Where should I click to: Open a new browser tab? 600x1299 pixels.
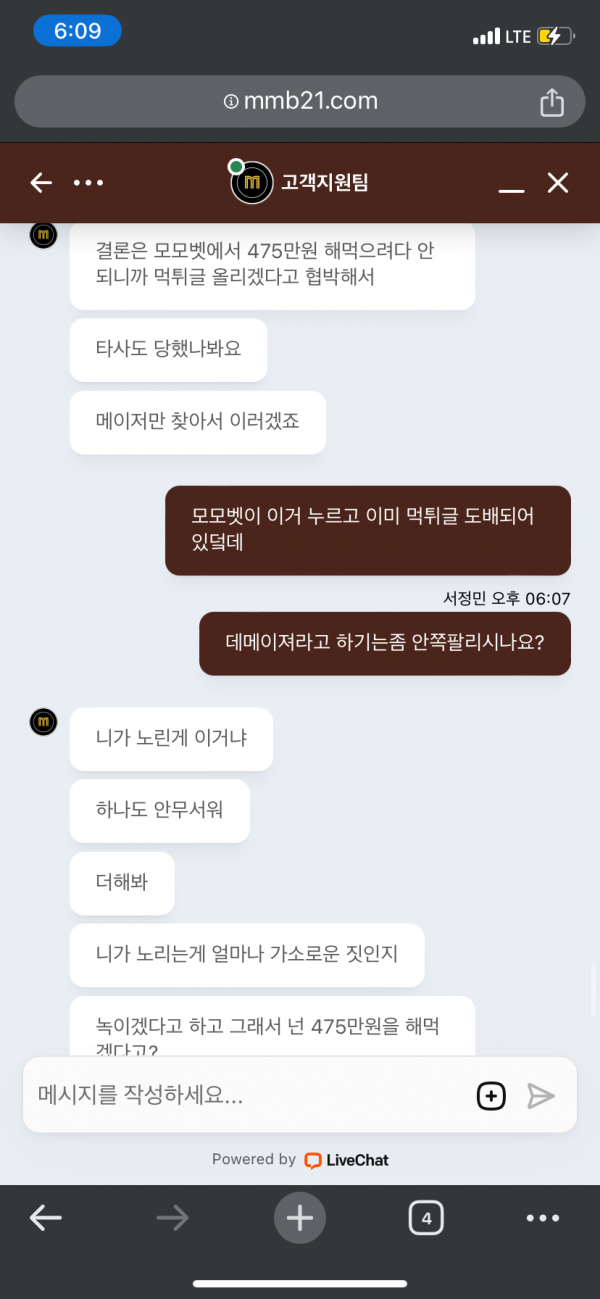(x=299, y=1218)
